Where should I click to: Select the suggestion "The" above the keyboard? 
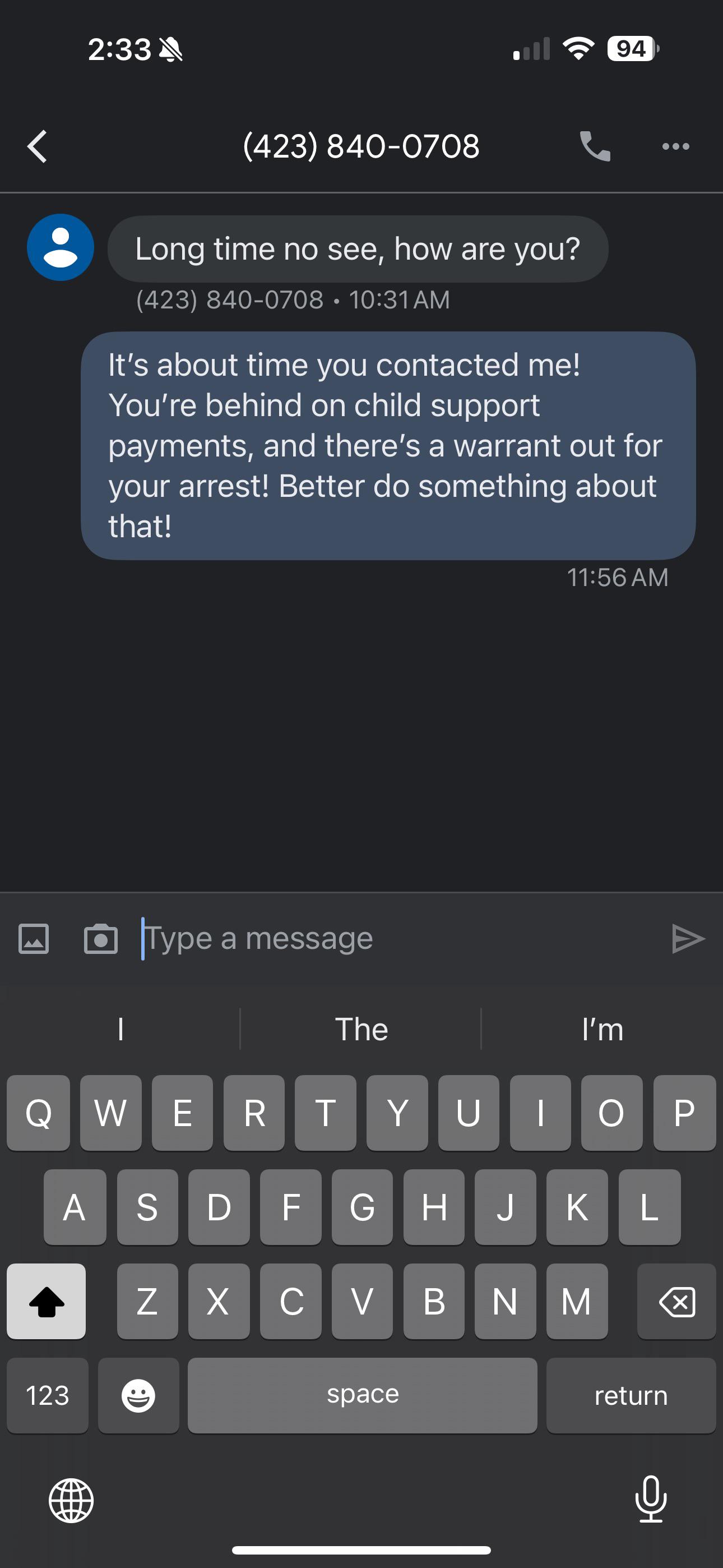(x=361, y=1029)
